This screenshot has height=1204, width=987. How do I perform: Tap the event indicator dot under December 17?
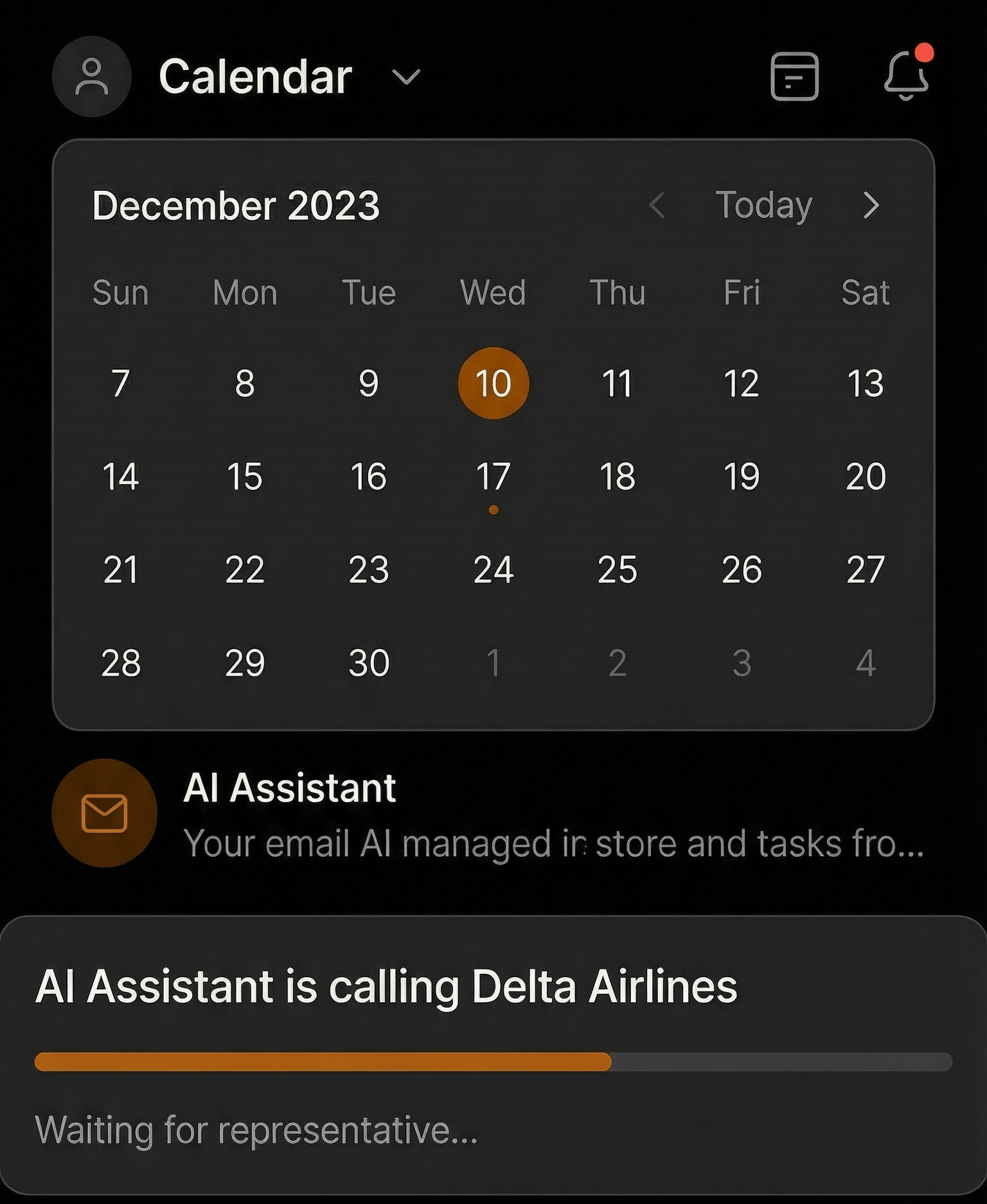point(493,508)
